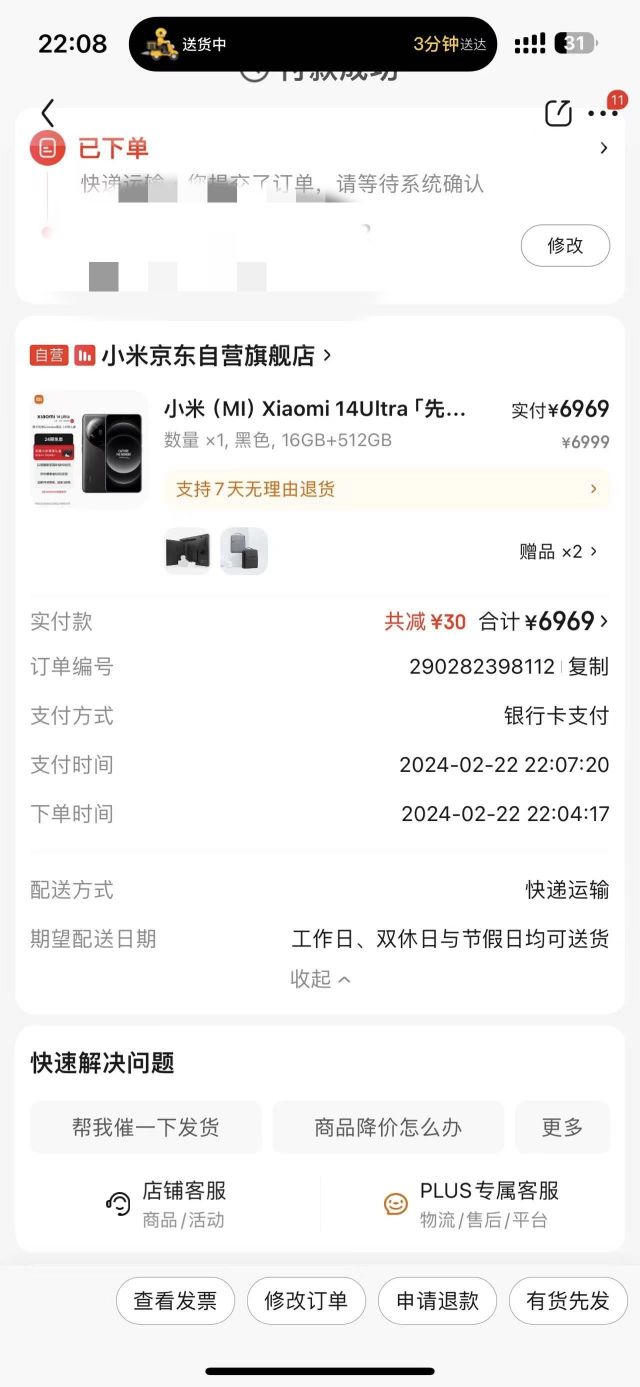Open the three-dot overflow menu
Screen dimensions: 640x1387
click(603, 113)
